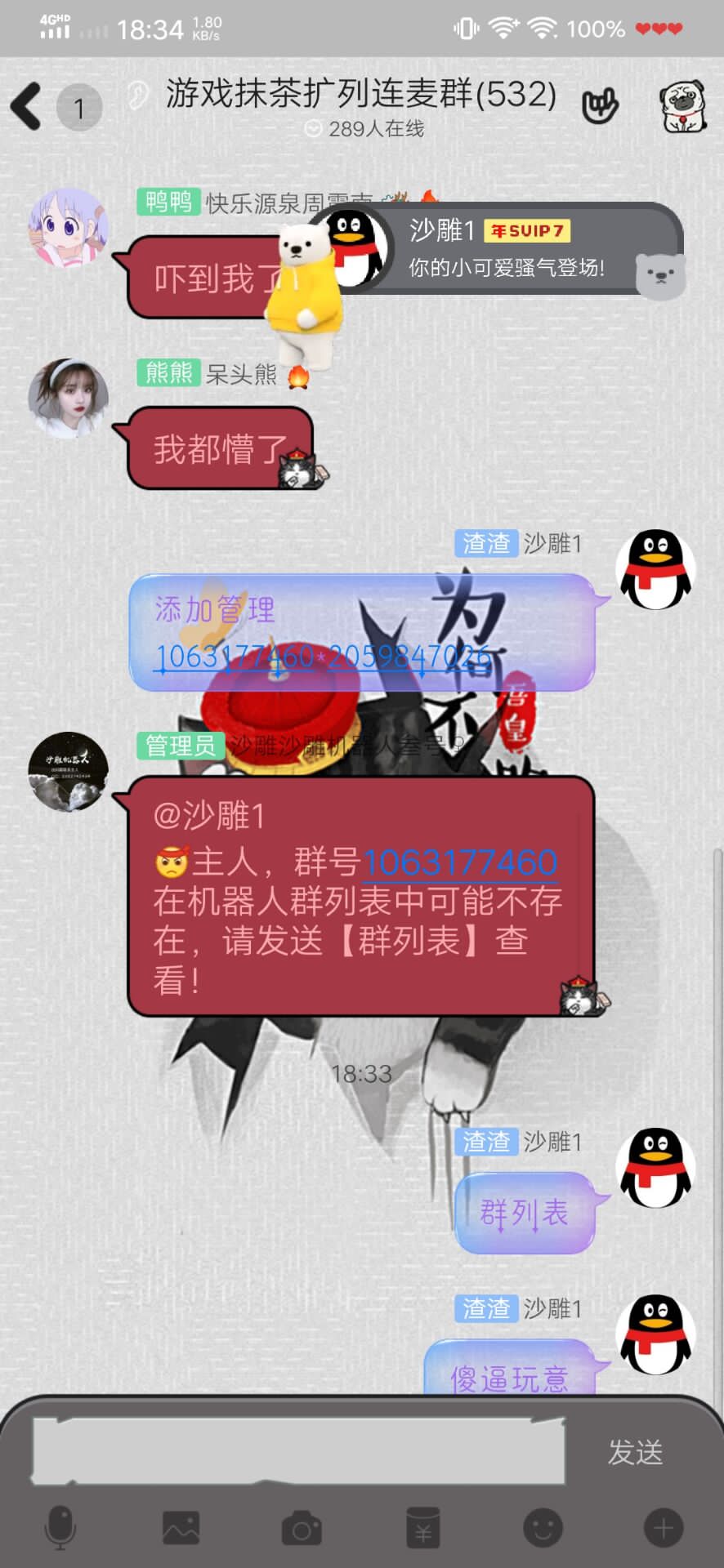This screenshot has width=724, height=1568.
Task: Go back from the group chat
Action: pyautogui.click(x=26, y=107)
